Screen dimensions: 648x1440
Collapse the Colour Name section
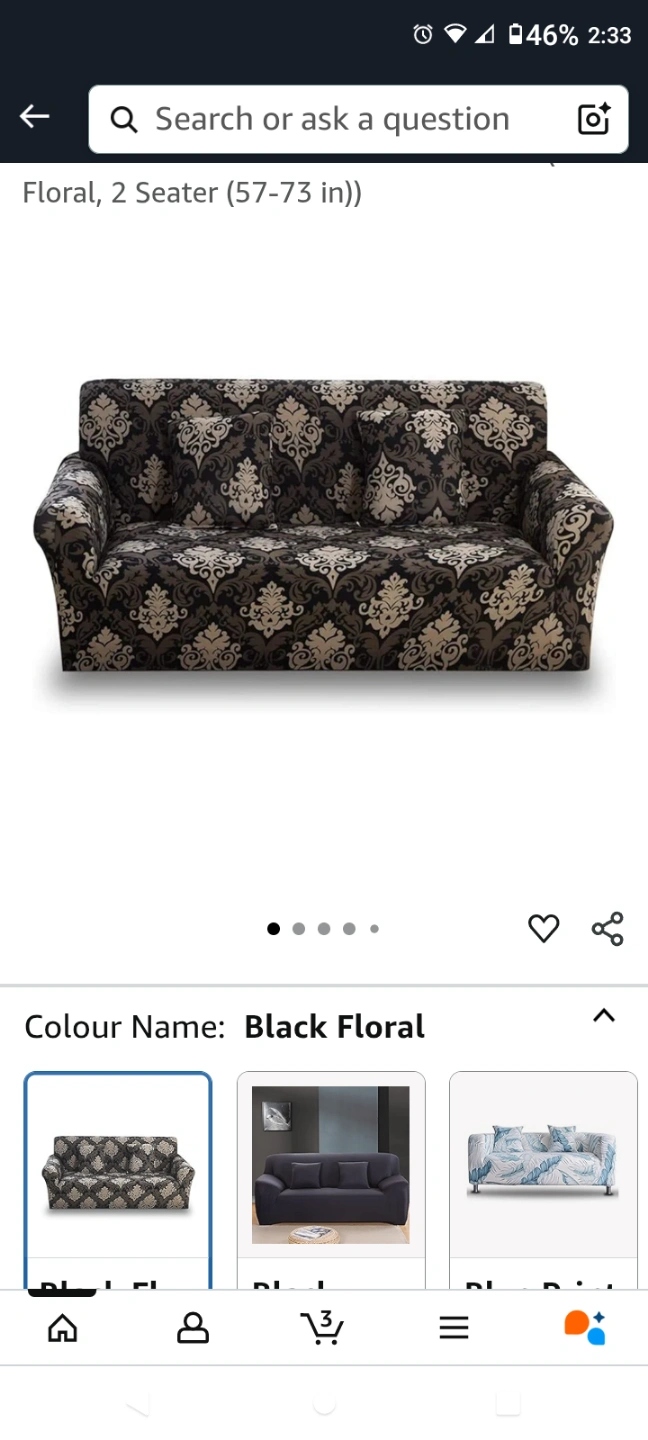(x=603, y=1016)
